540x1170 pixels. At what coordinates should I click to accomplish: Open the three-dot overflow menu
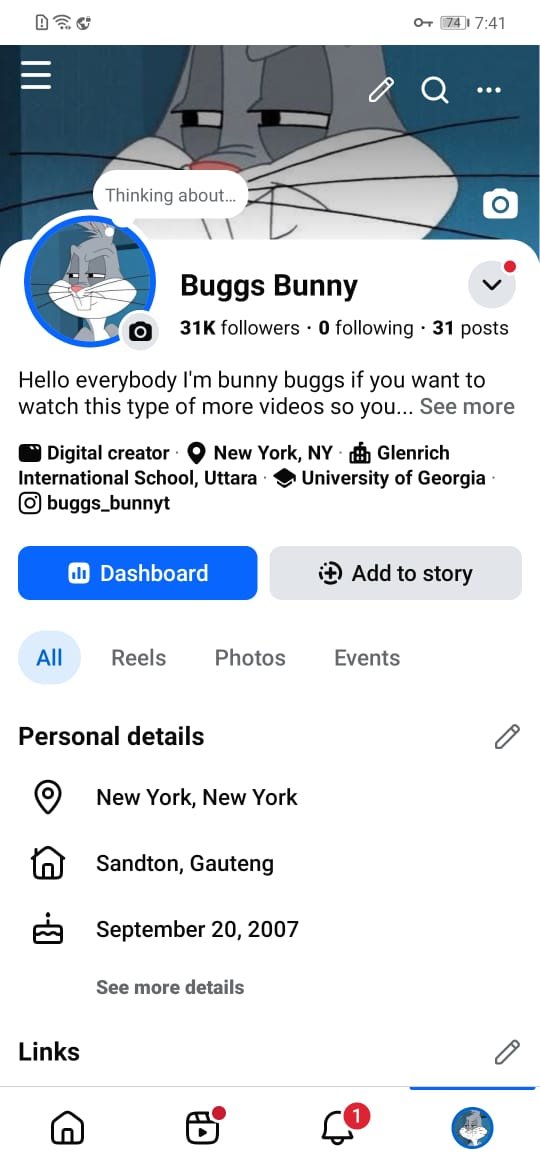[489, 90]
